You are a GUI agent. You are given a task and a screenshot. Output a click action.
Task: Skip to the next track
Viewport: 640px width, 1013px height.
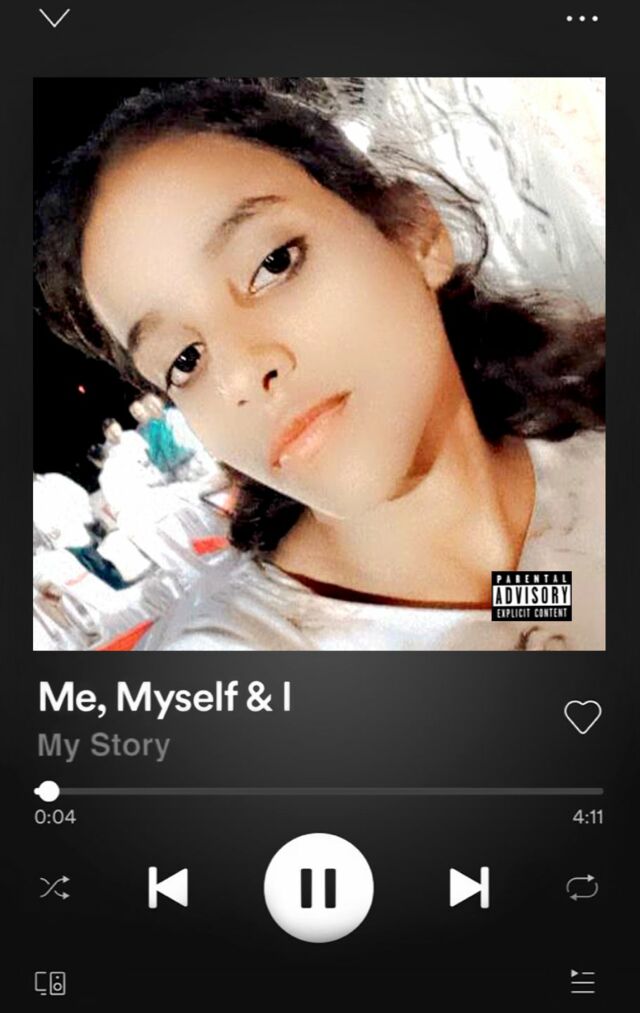tap(469, 887)
